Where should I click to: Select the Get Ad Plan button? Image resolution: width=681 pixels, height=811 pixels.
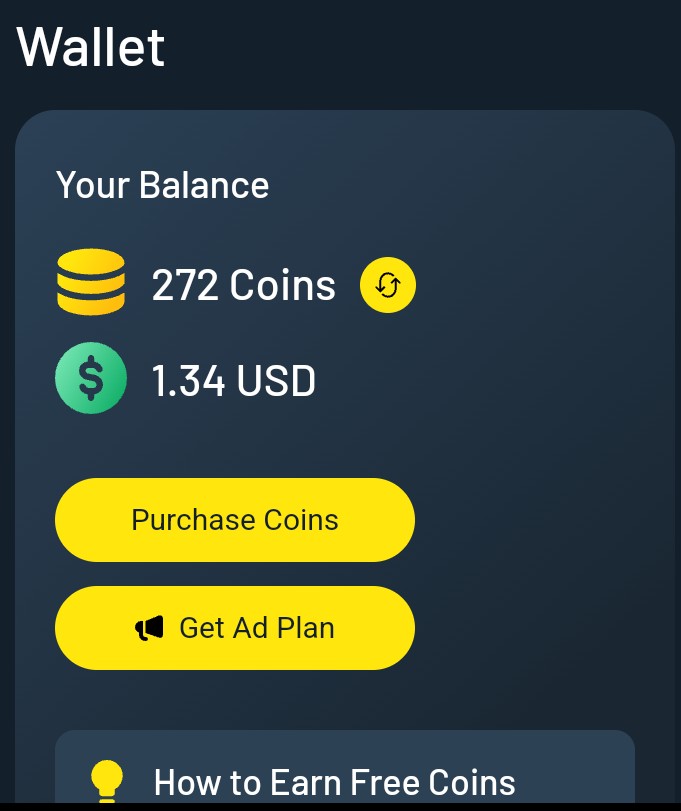[235, 628]
